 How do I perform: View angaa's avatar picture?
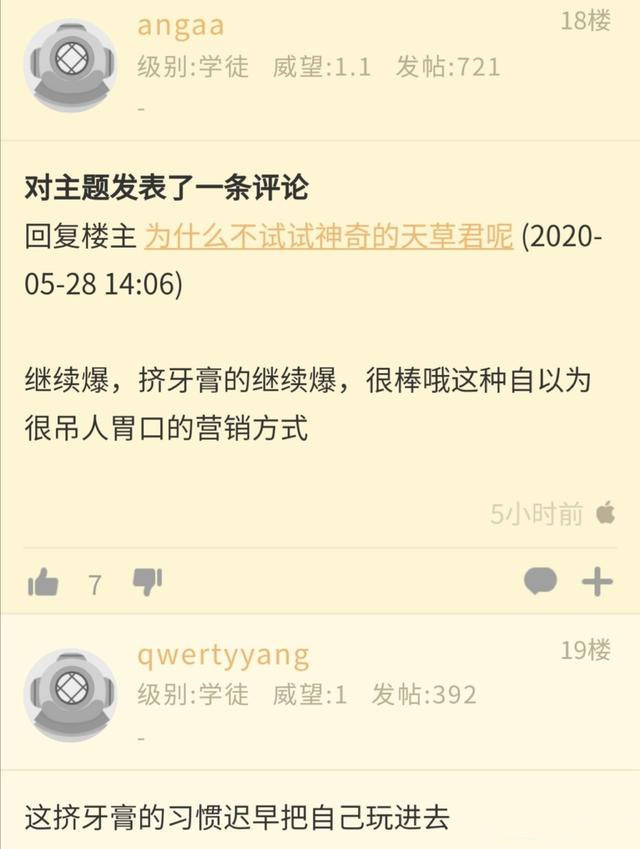70,65
